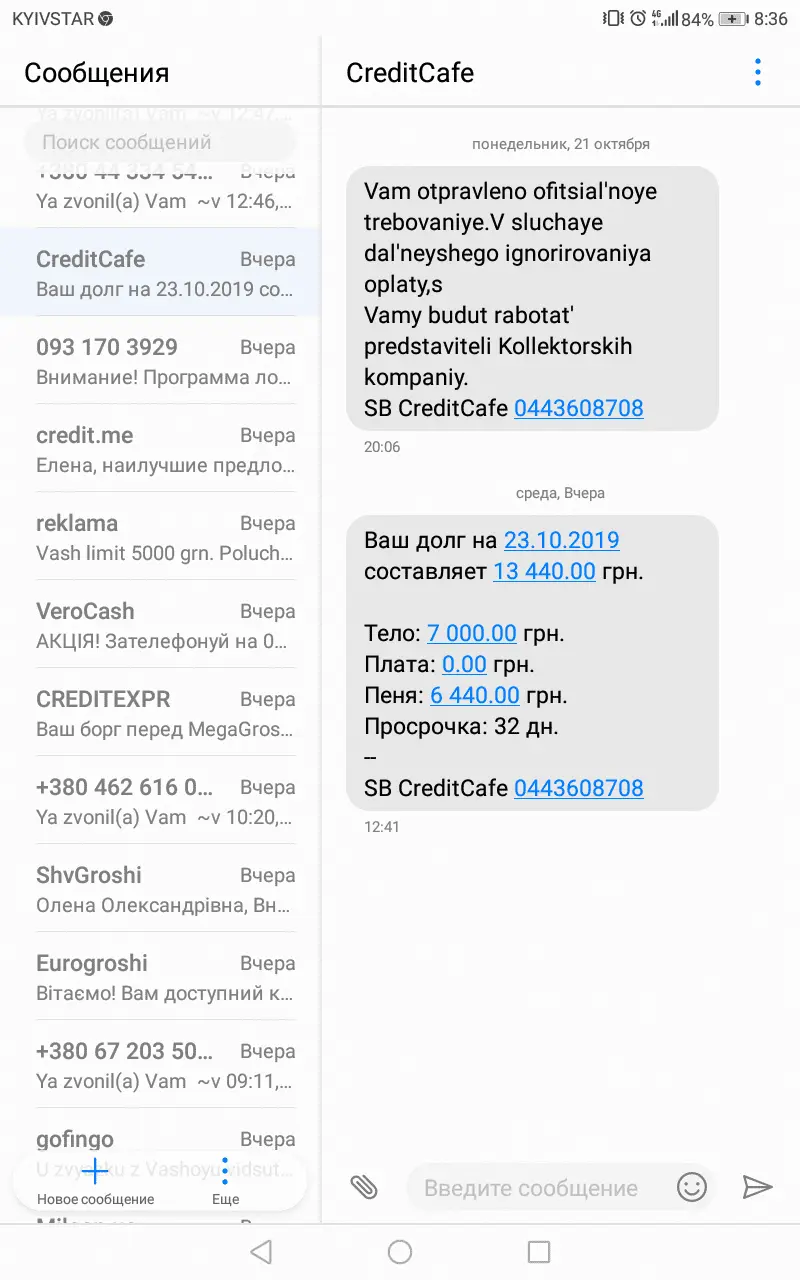This screenshot has height=1280, width=800.
Task: Open the Еще options menu
Action: (x=226, y=1180)
